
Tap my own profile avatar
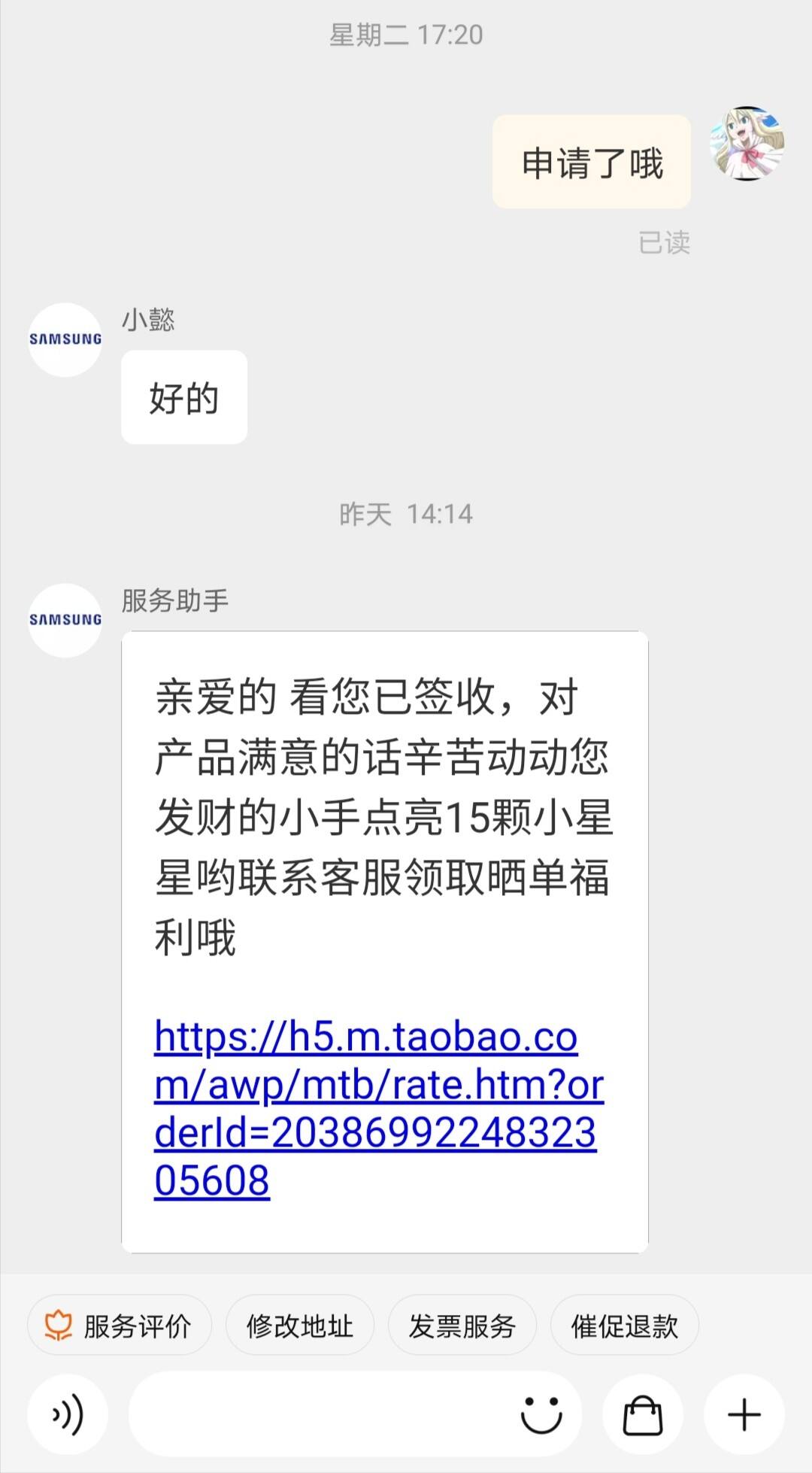(747, 143)
